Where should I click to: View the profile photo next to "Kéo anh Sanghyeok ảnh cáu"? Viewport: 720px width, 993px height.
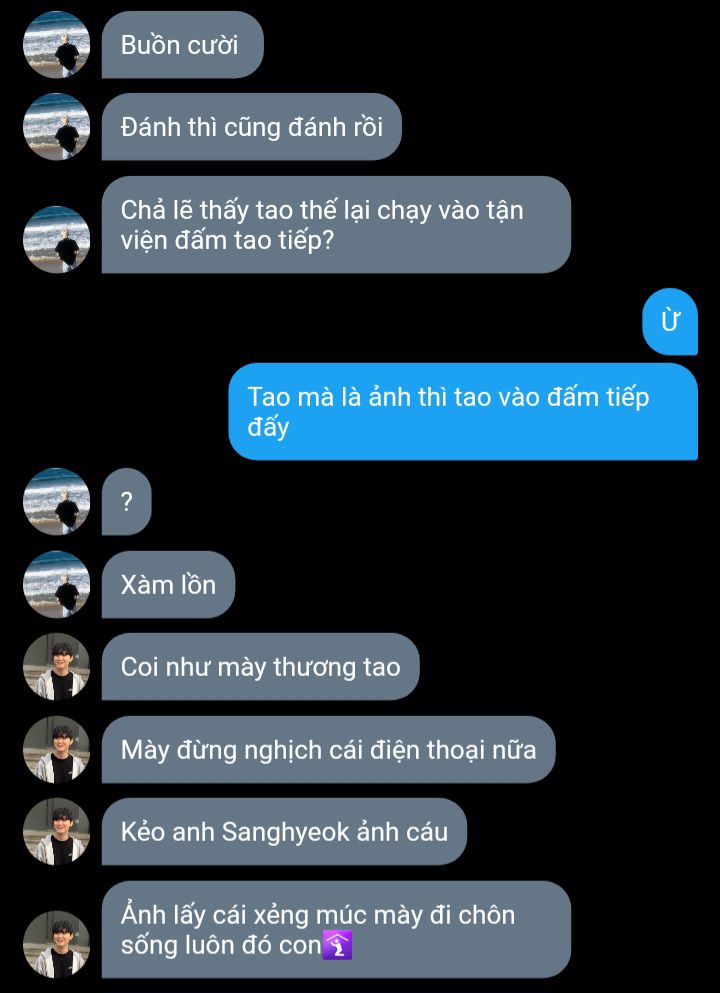click(57, 831)
